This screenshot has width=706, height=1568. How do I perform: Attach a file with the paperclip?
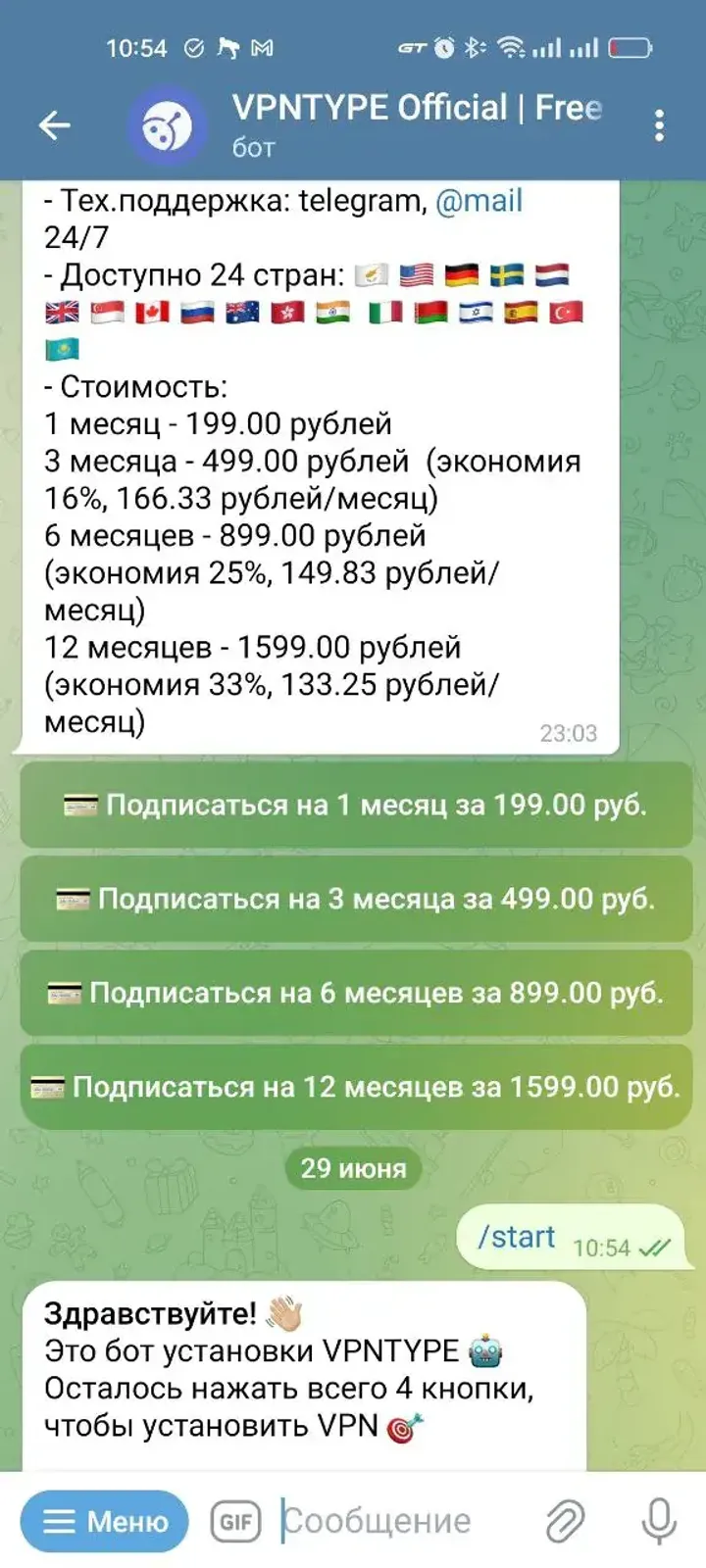pyautogui.click(x=565, y=1521)
